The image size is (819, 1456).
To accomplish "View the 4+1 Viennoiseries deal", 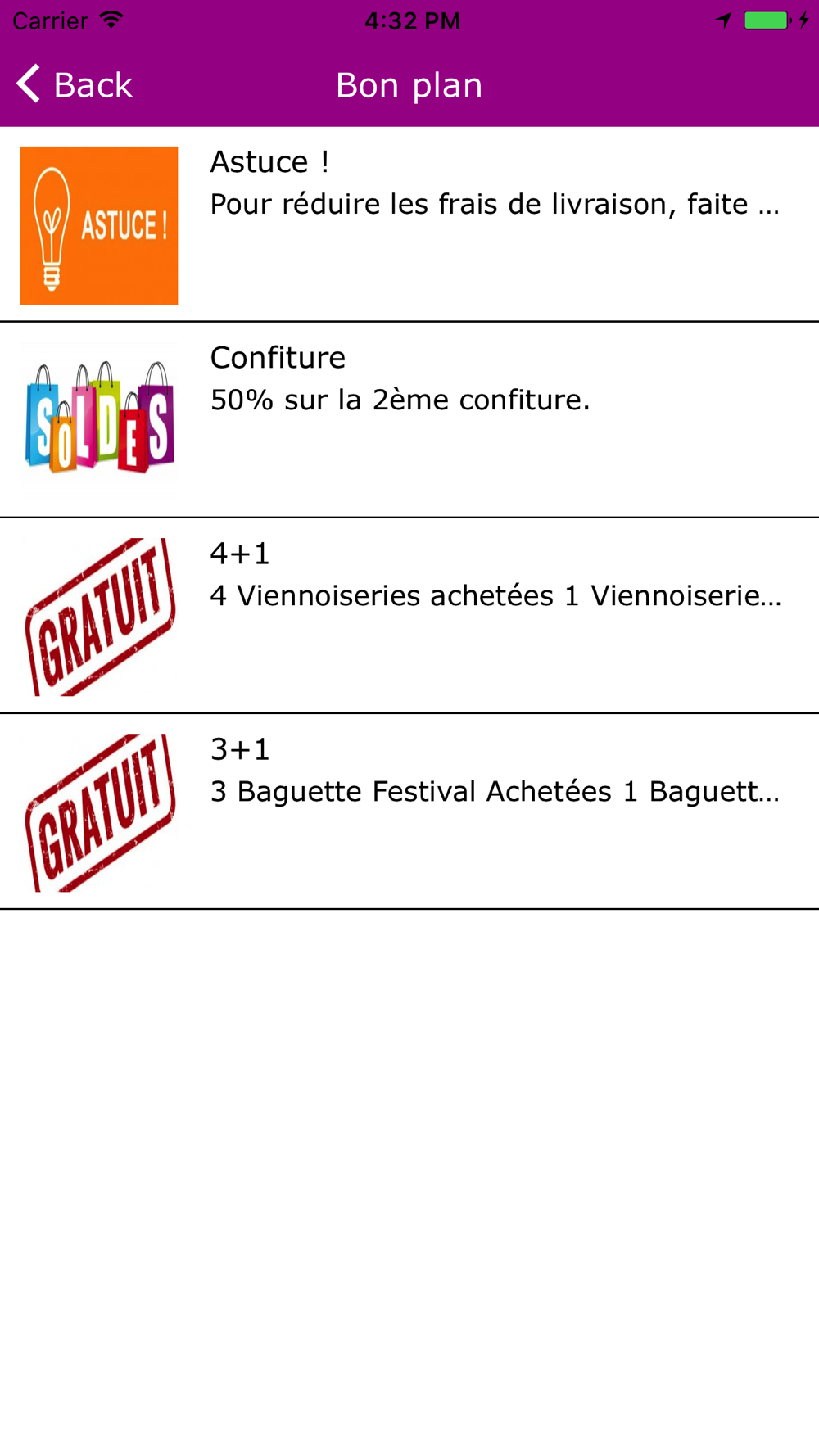I will (409, 616).
